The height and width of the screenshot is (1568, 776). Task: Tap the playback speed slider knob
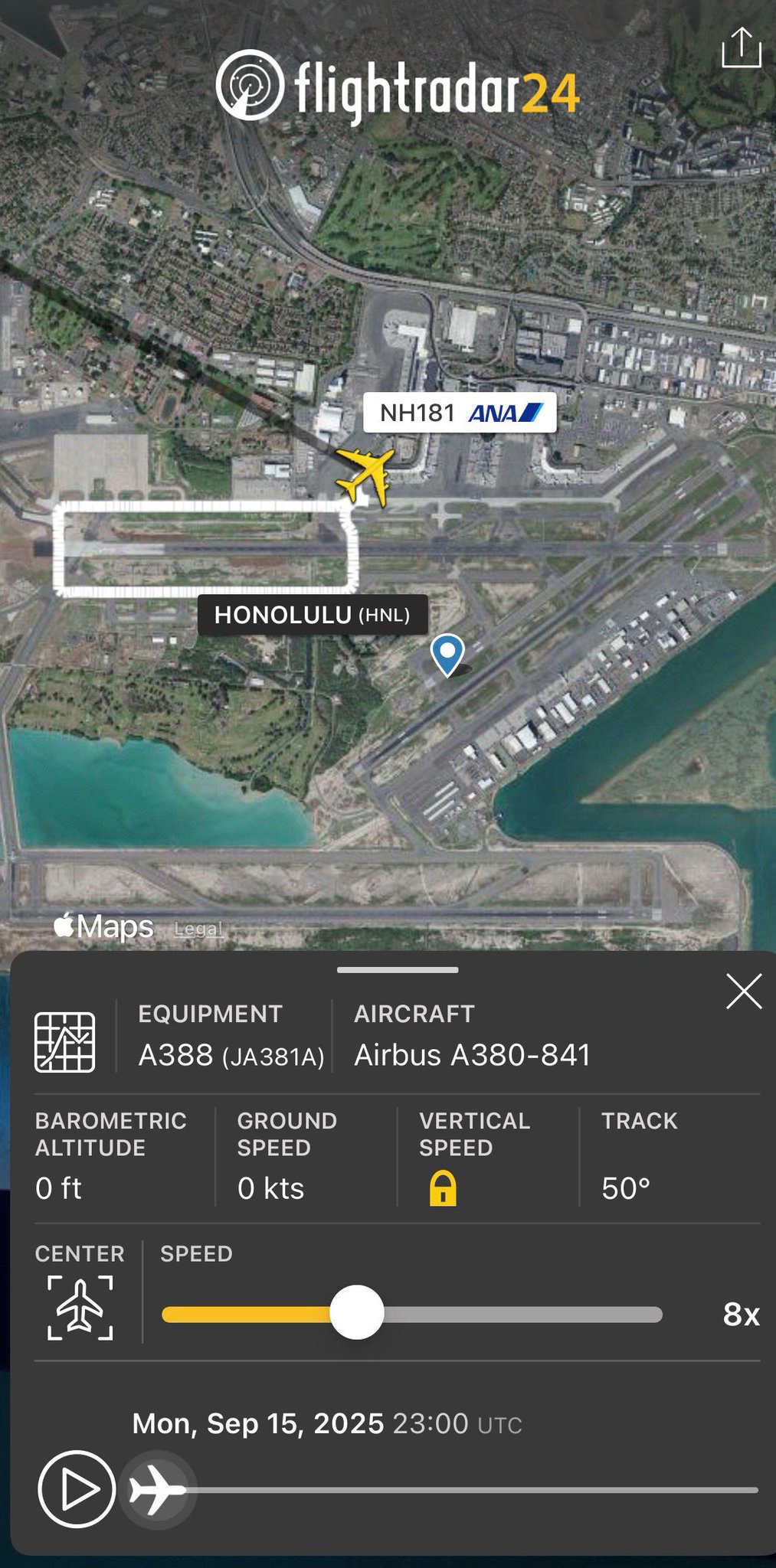[x=357, y=1312]
